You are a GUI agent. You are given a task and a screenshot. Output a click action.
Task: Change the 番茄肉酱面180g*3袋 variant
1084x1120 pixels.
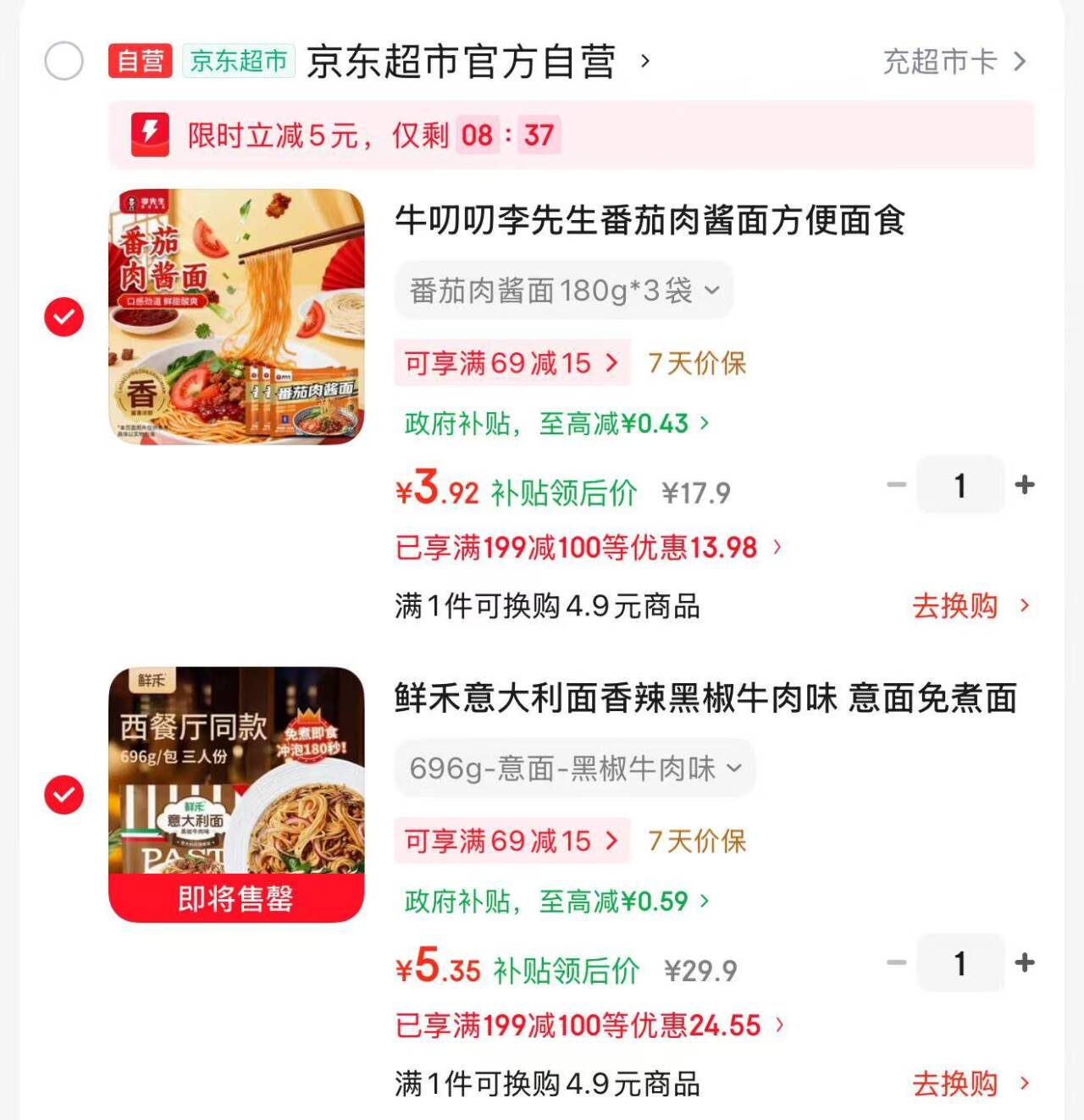point(563,290)
